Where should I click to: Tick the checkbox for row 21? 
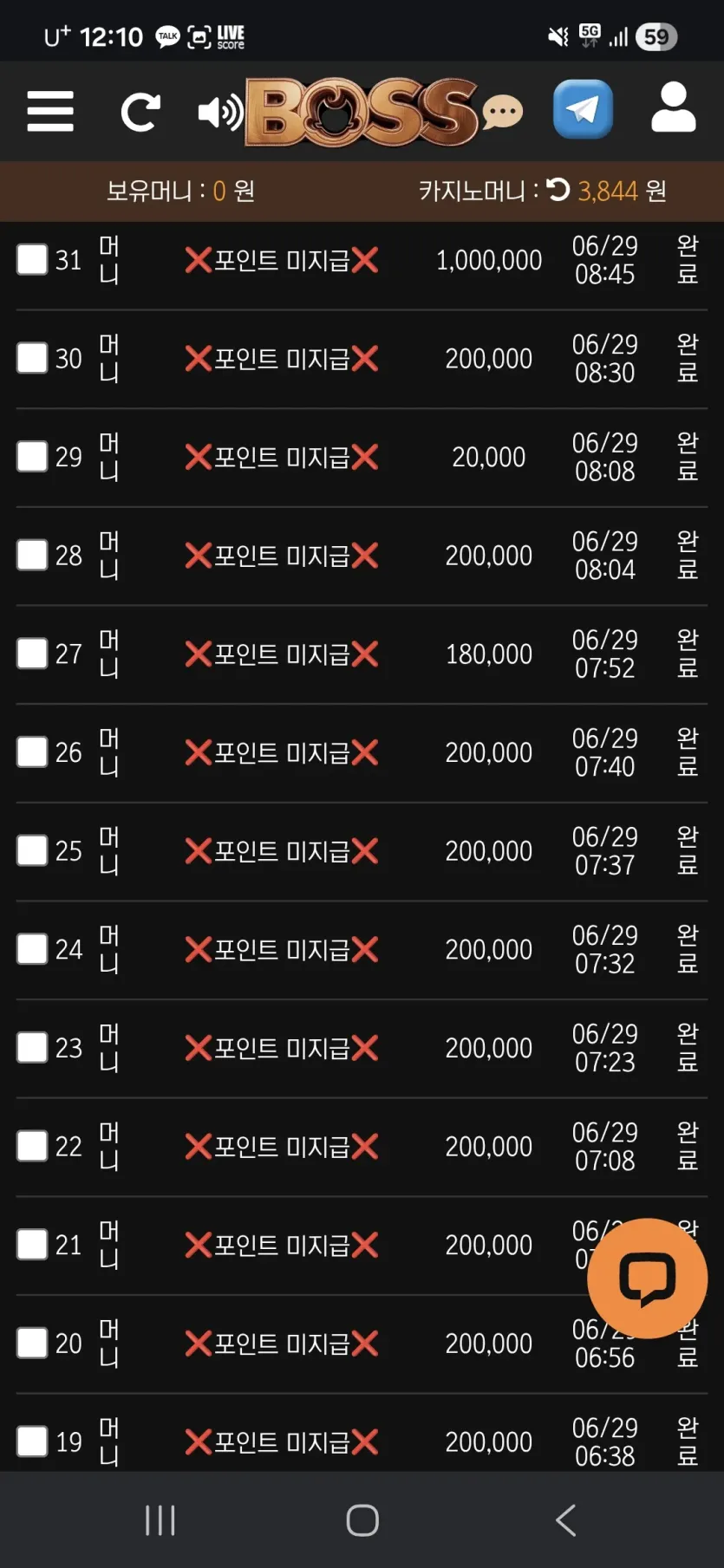[x=32, y=1245]
